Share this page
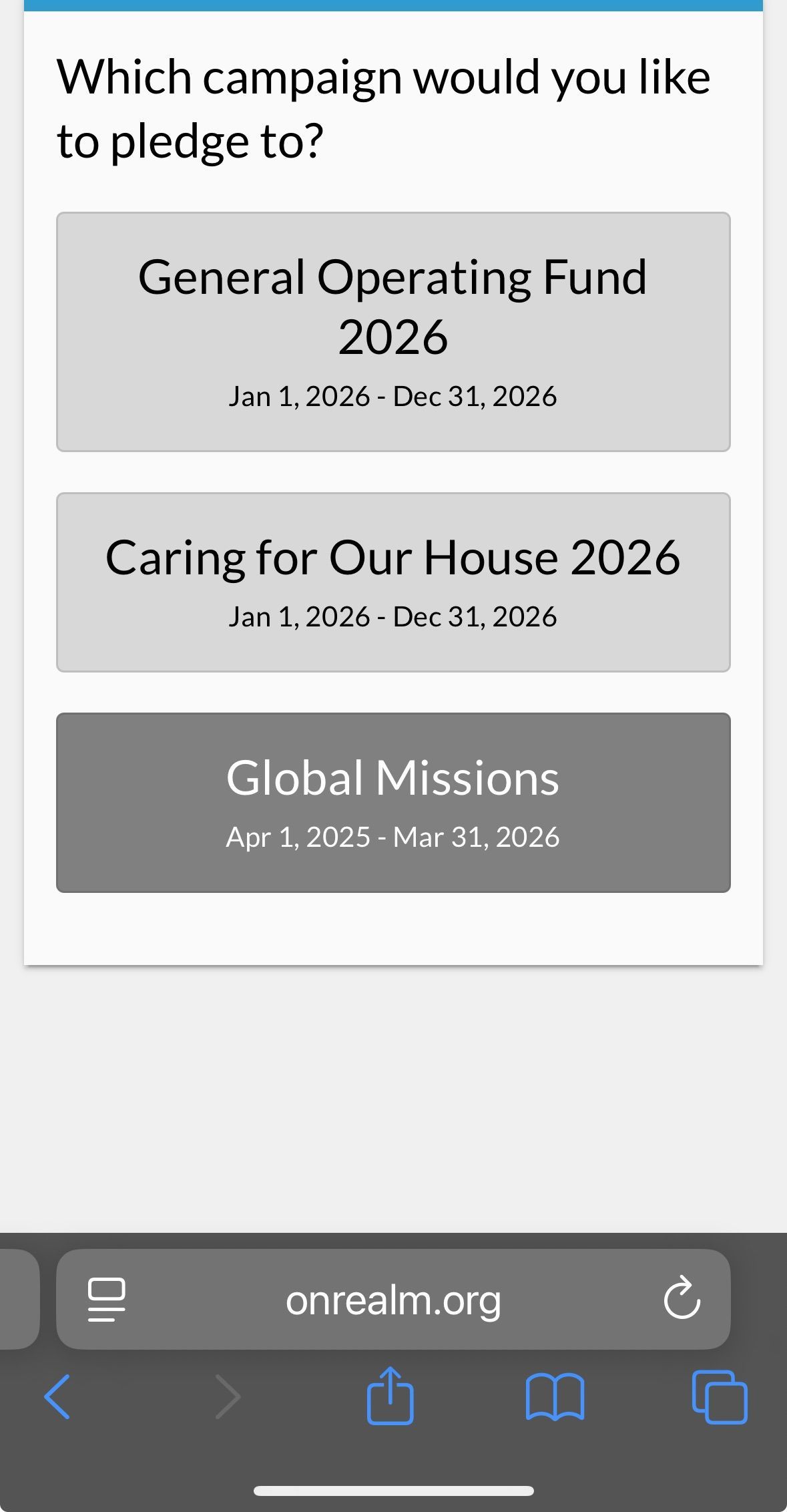 [390, 1396]
